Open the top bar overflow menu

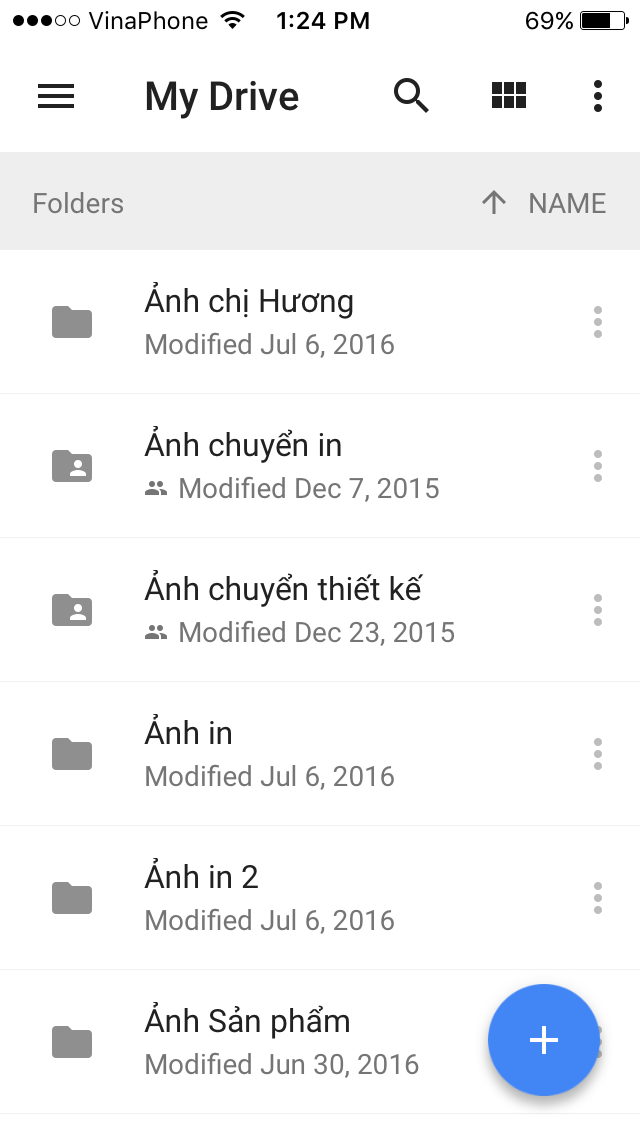597,96
